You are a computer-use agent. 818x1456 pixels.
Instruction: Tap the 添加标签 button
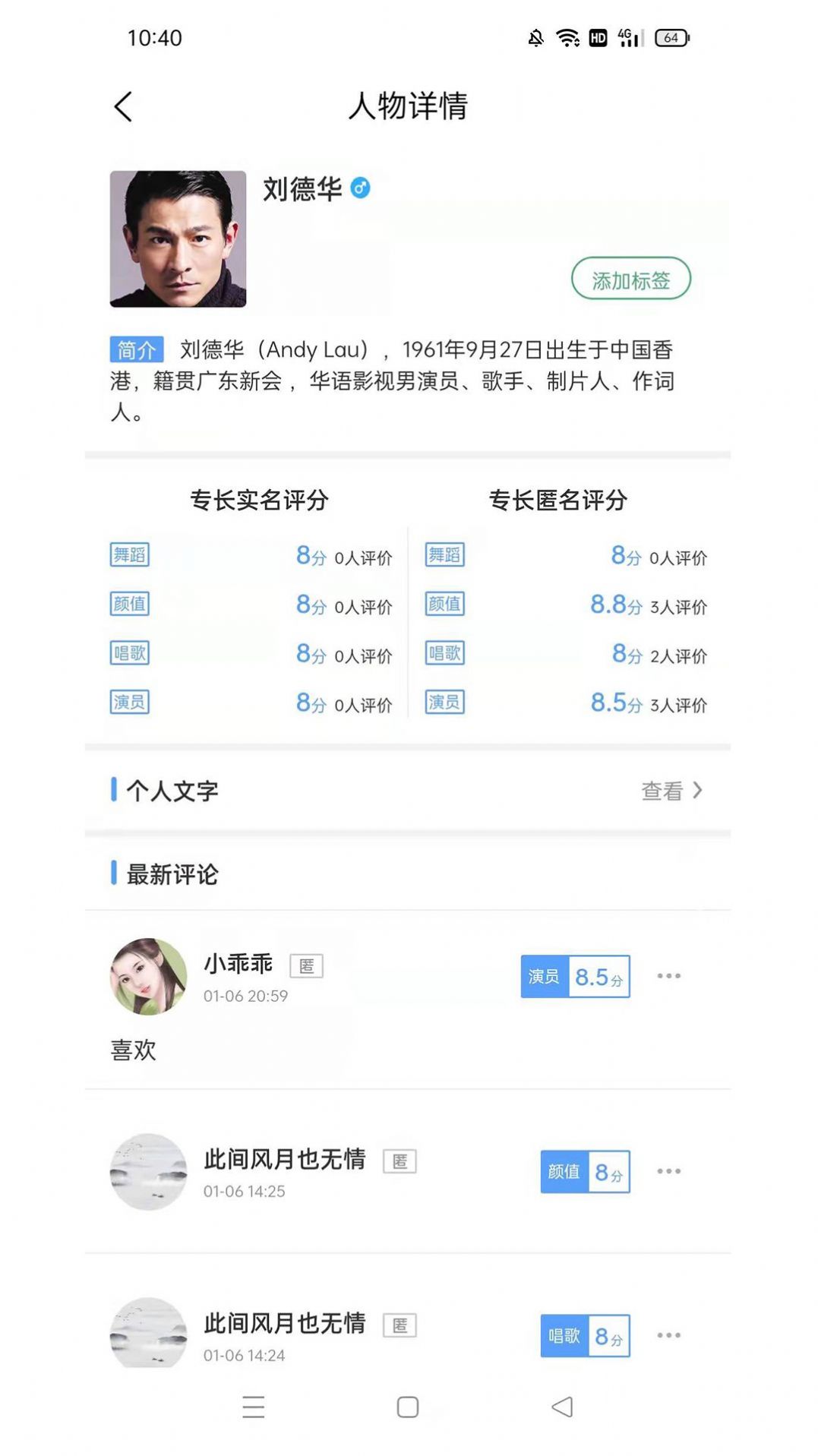[x=630, y=280]
